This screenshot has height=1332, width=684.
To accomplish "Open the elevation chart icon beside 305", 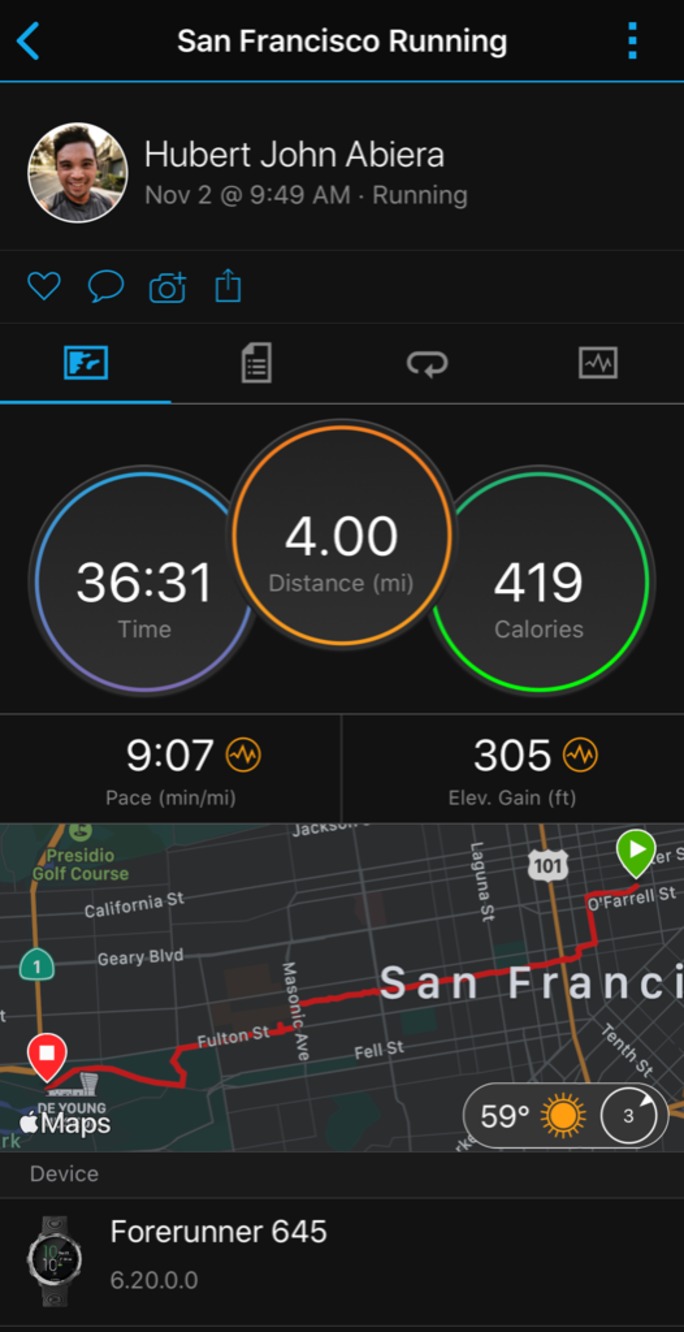I will coord(580,756).
